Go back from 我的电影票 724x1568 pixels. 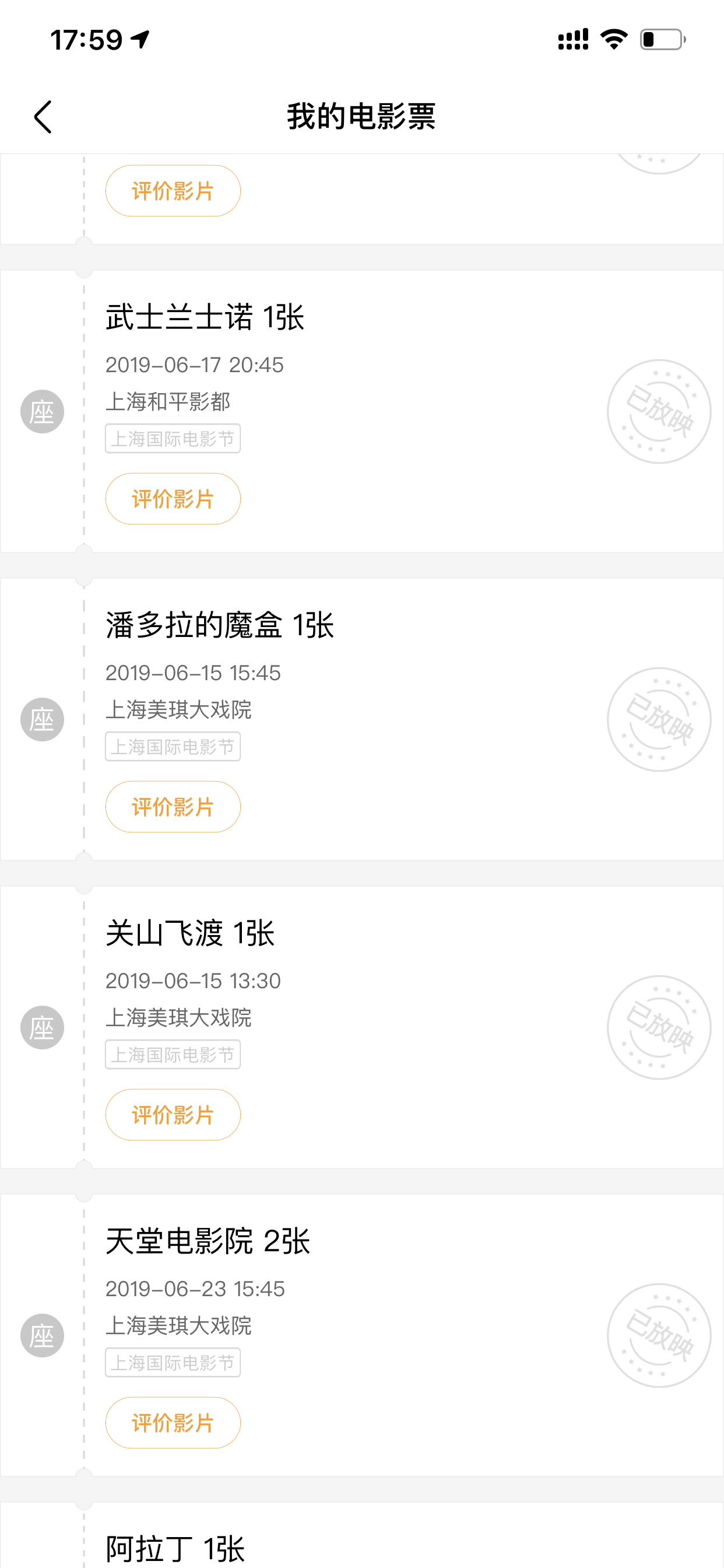(43, 117)
